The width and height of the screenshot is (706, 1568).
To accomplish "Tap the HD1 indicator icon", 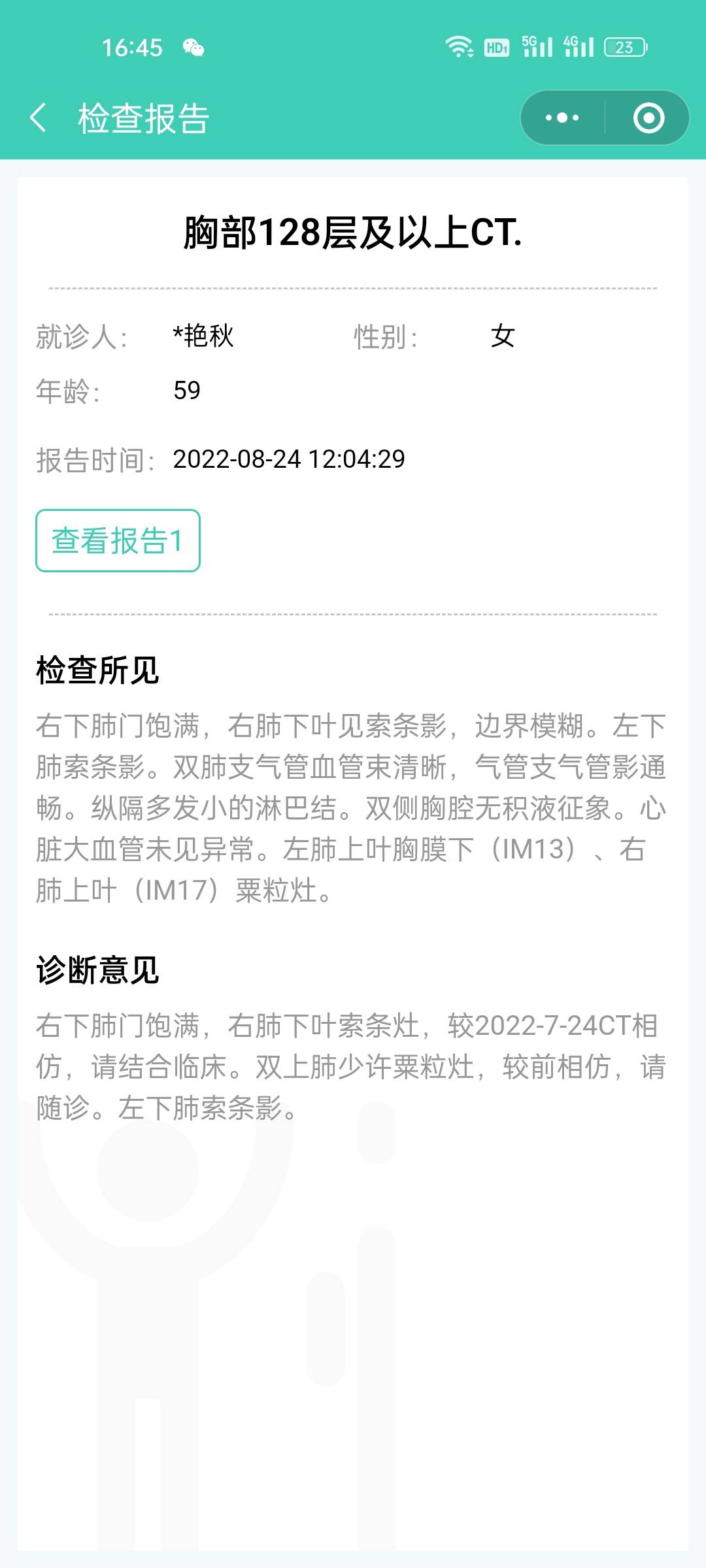I will click(x=496, y=47).
